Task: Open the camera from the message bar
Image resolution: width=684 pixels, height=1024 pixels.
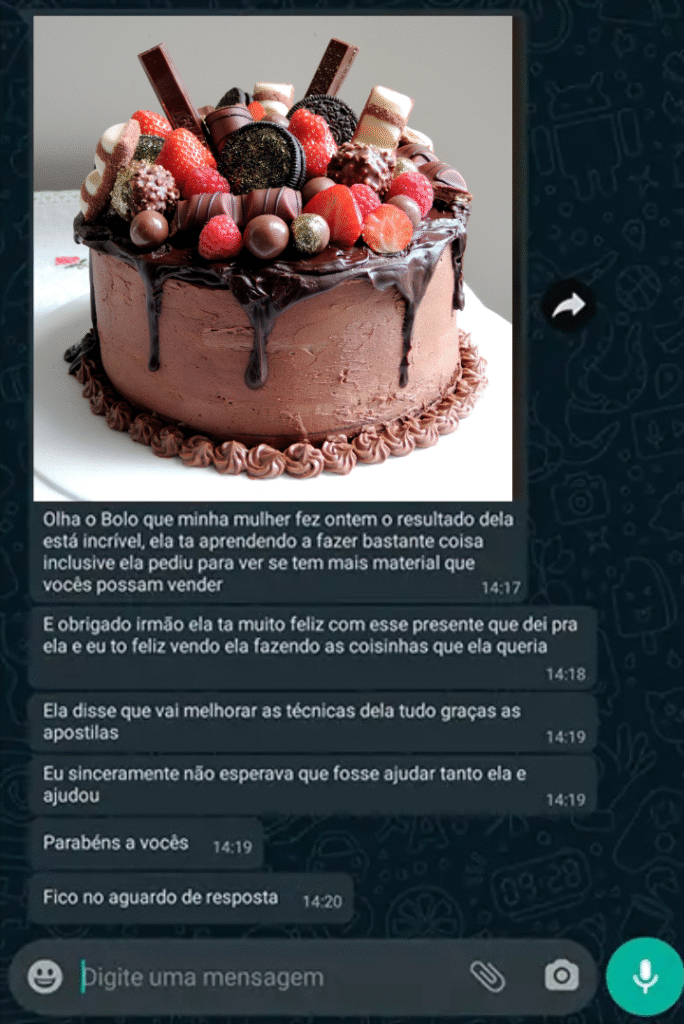Action: tap(561, 976)
